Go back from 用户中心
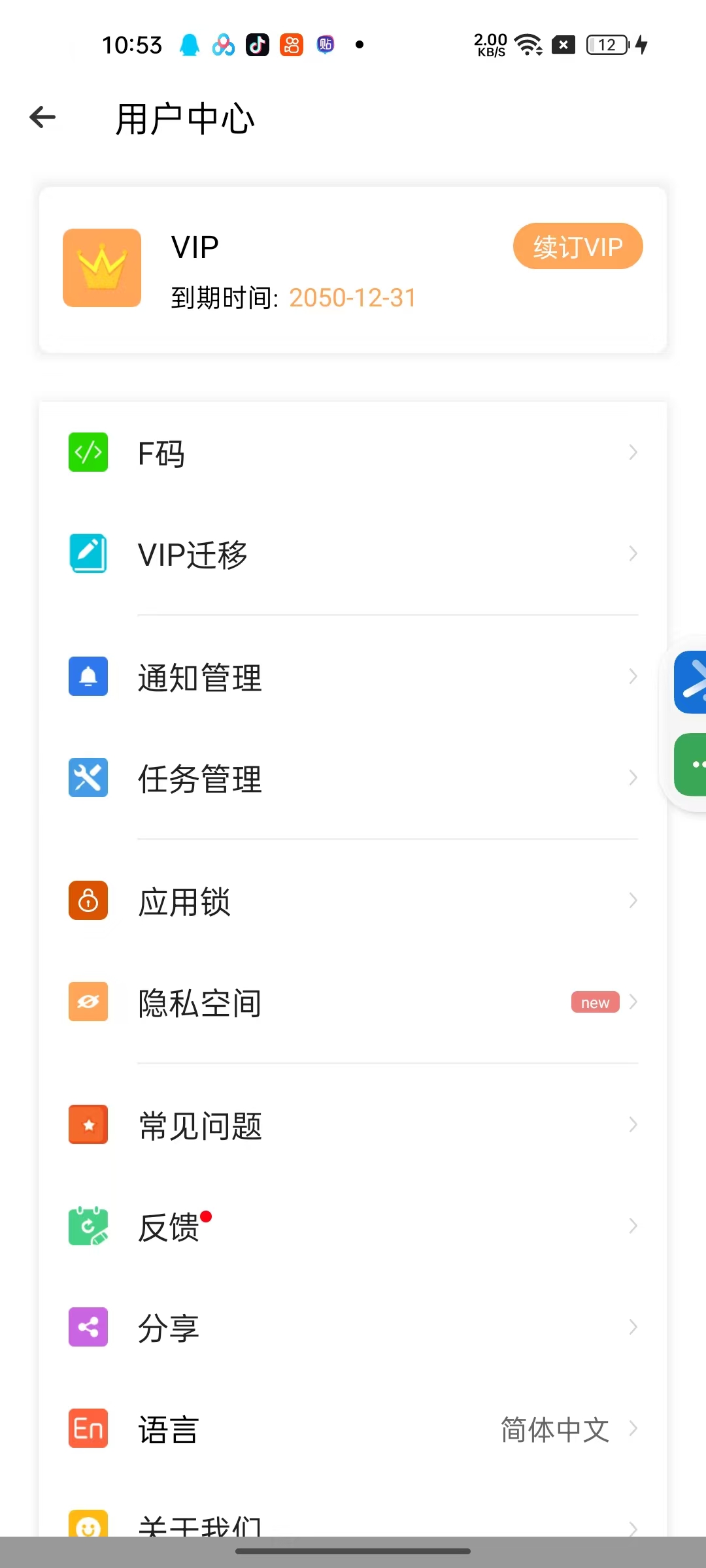The width and height of the screenshot is (706, 1568). [43, 118]
